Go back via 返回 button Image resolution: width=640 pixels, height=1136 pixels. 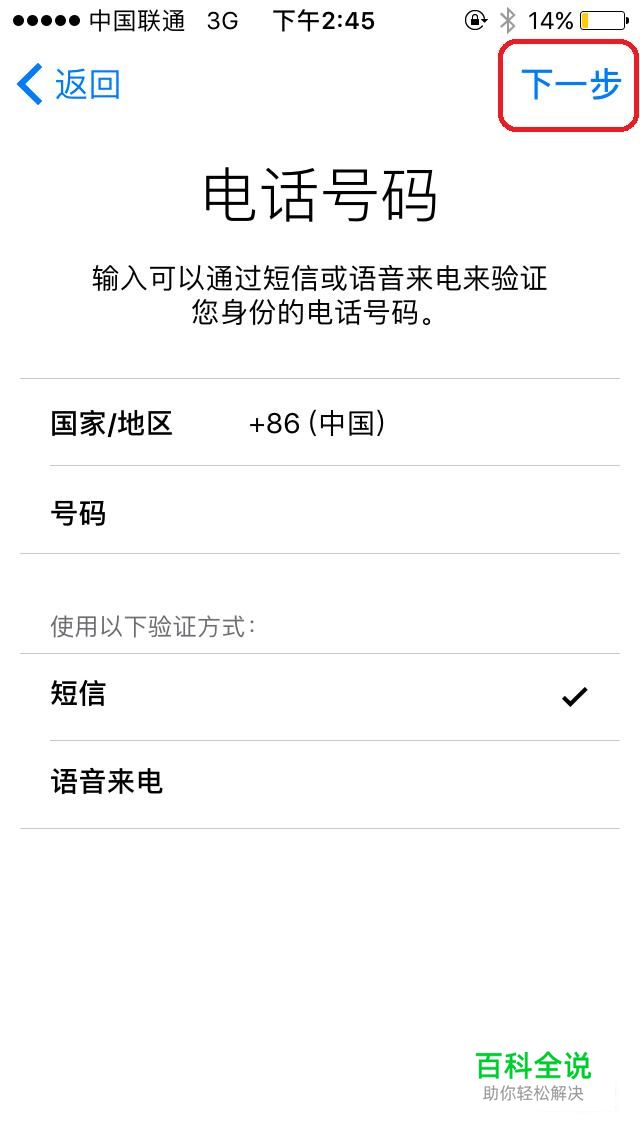pyautogui.click(x=70, y=85)
